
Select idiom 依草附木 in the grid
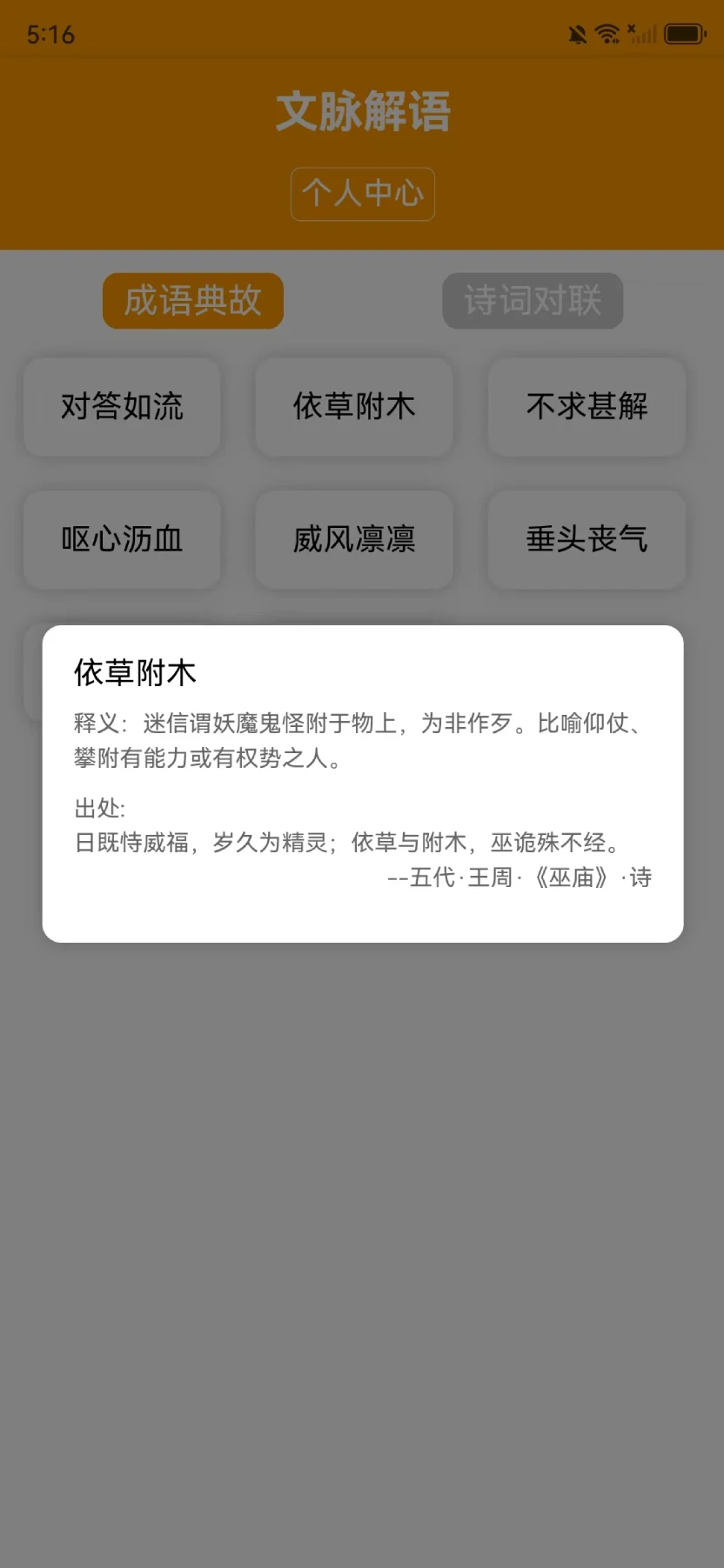(x=354, y=407)
